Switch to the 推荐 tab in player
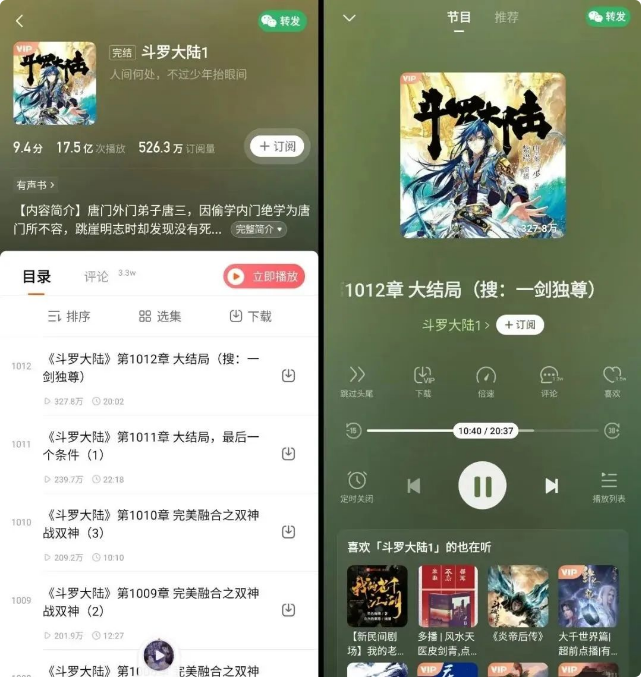The height and width of the screenshot is (677, 641). click(x=506, y=18)
